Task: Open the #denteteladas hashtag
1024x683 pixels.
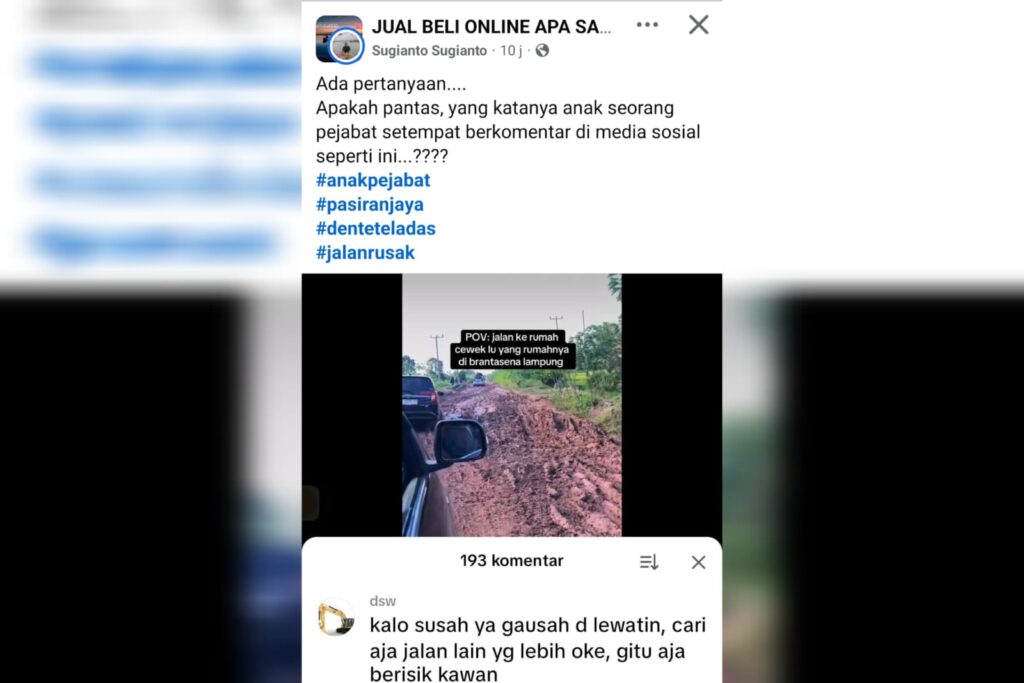Action: tap(375, 228)
